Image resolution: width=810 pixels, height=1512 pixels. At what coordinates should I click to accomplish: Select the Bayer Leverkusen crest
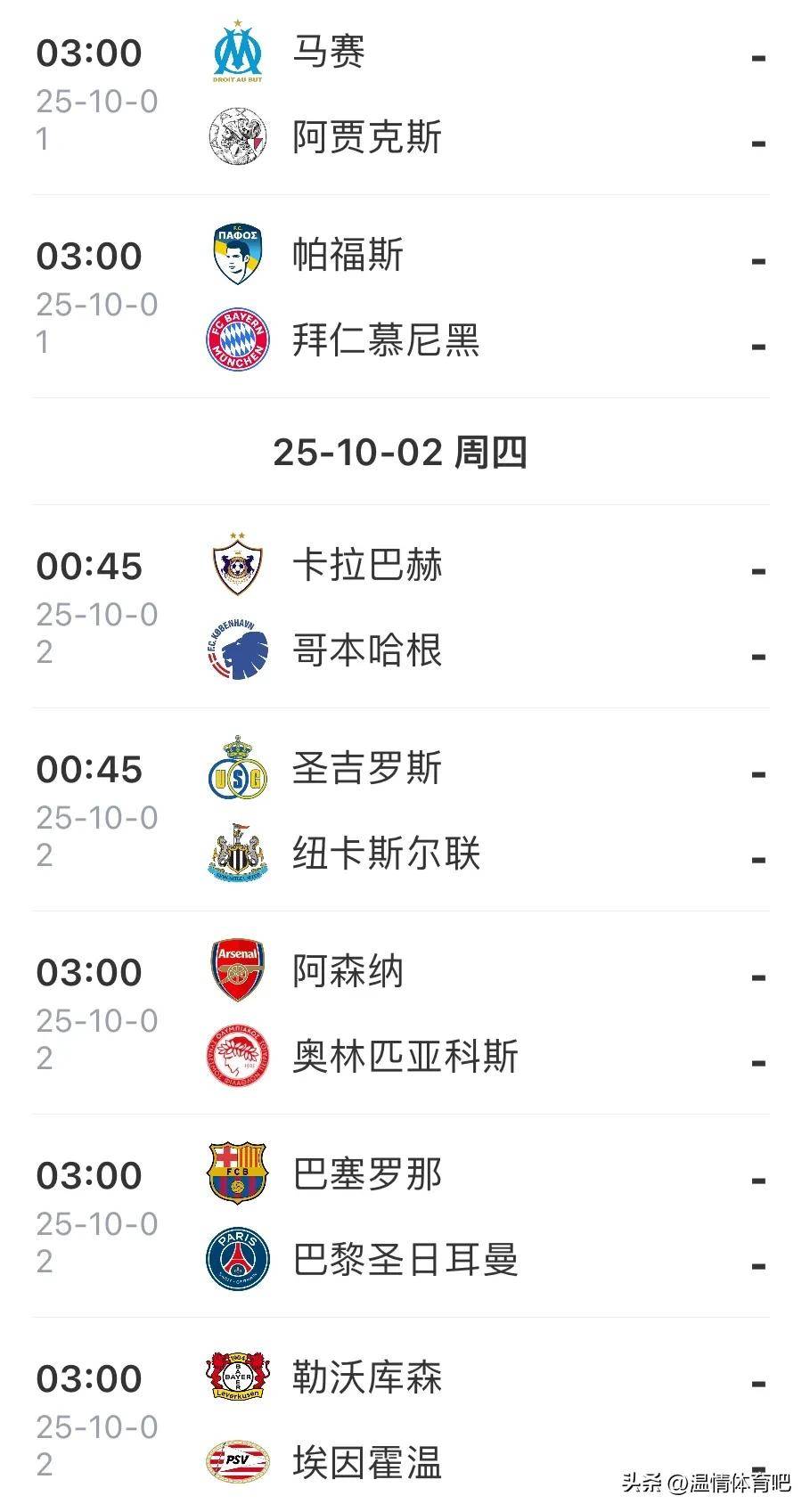236,1377
